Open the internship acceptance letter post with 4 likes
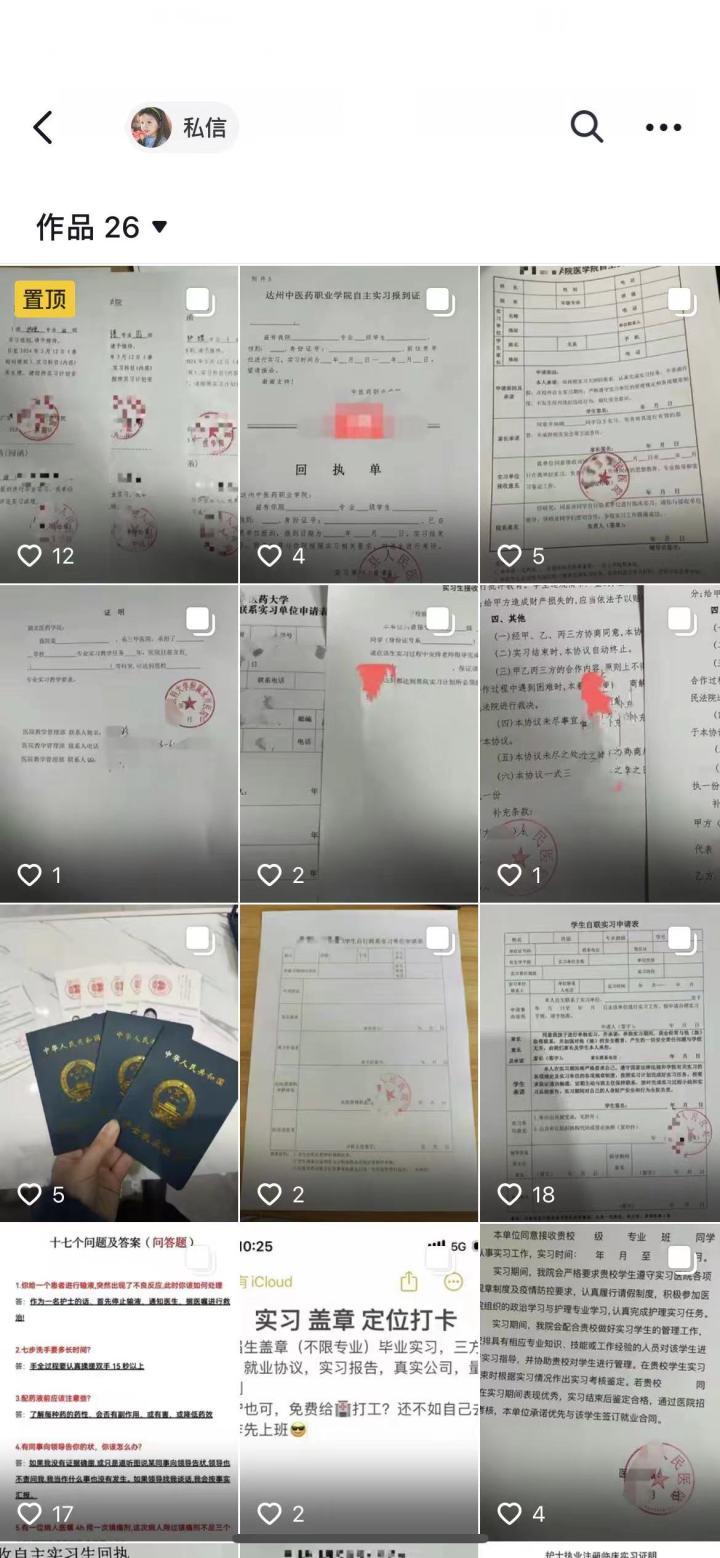The image size is (720, 1558). pos(599,1380)
